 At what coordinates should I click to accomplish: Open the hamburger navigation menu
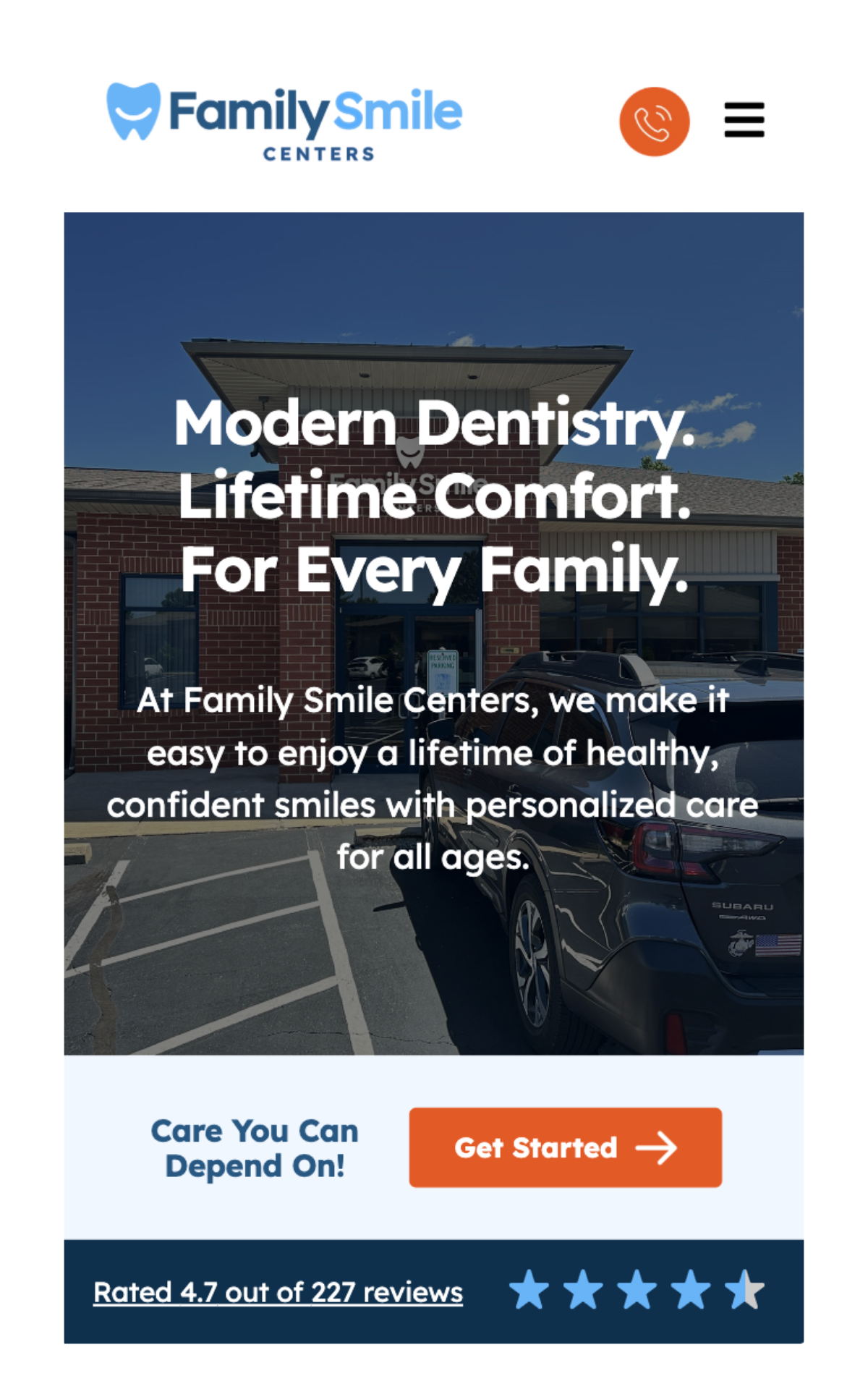coord(744,120)
